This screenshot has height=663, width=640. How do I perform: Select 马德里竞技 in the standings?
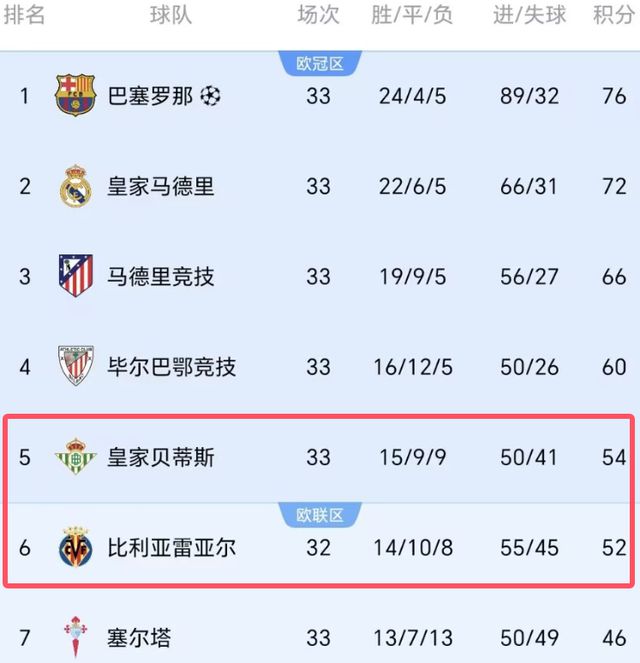tap(161, 276)
